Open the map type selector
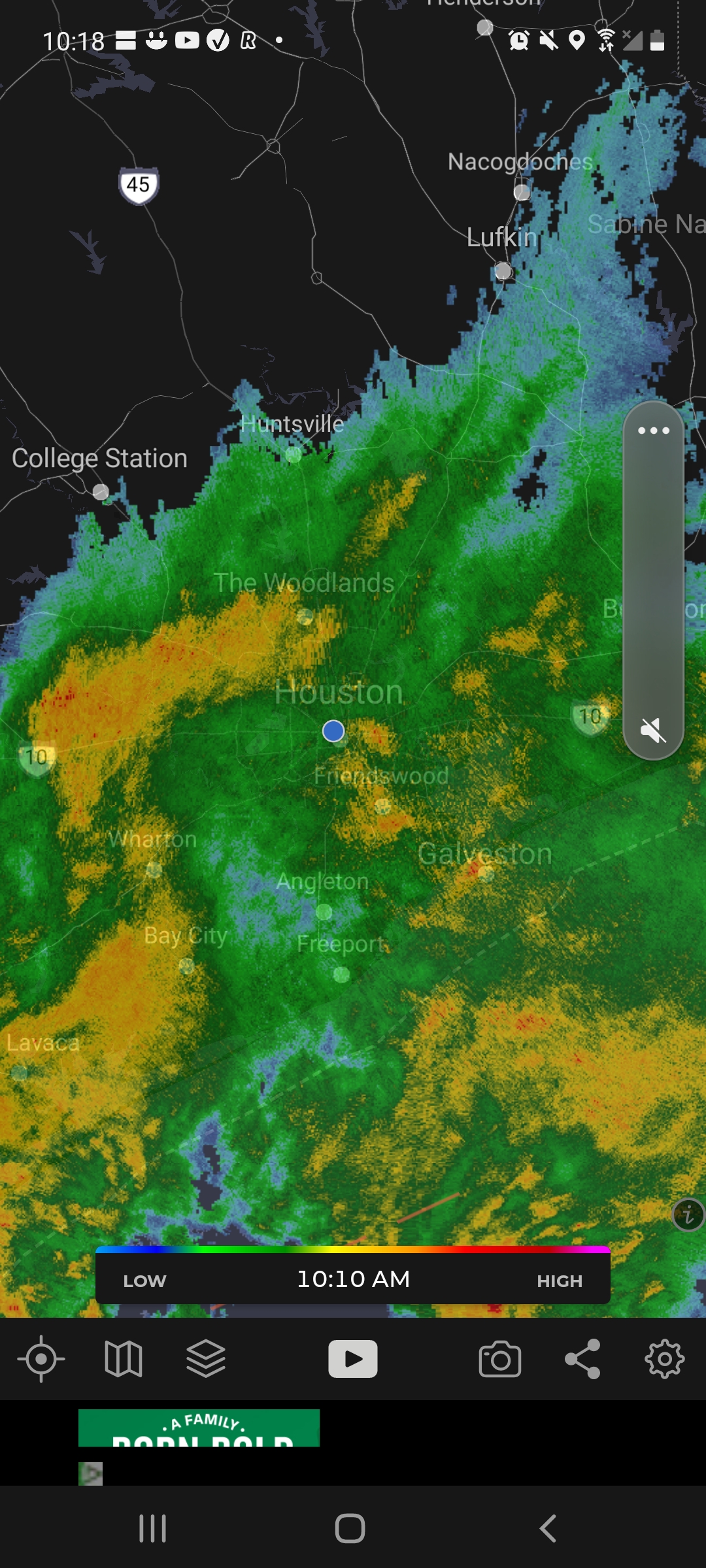This screenshot has width=706, height=1568. pos(124,1359)
